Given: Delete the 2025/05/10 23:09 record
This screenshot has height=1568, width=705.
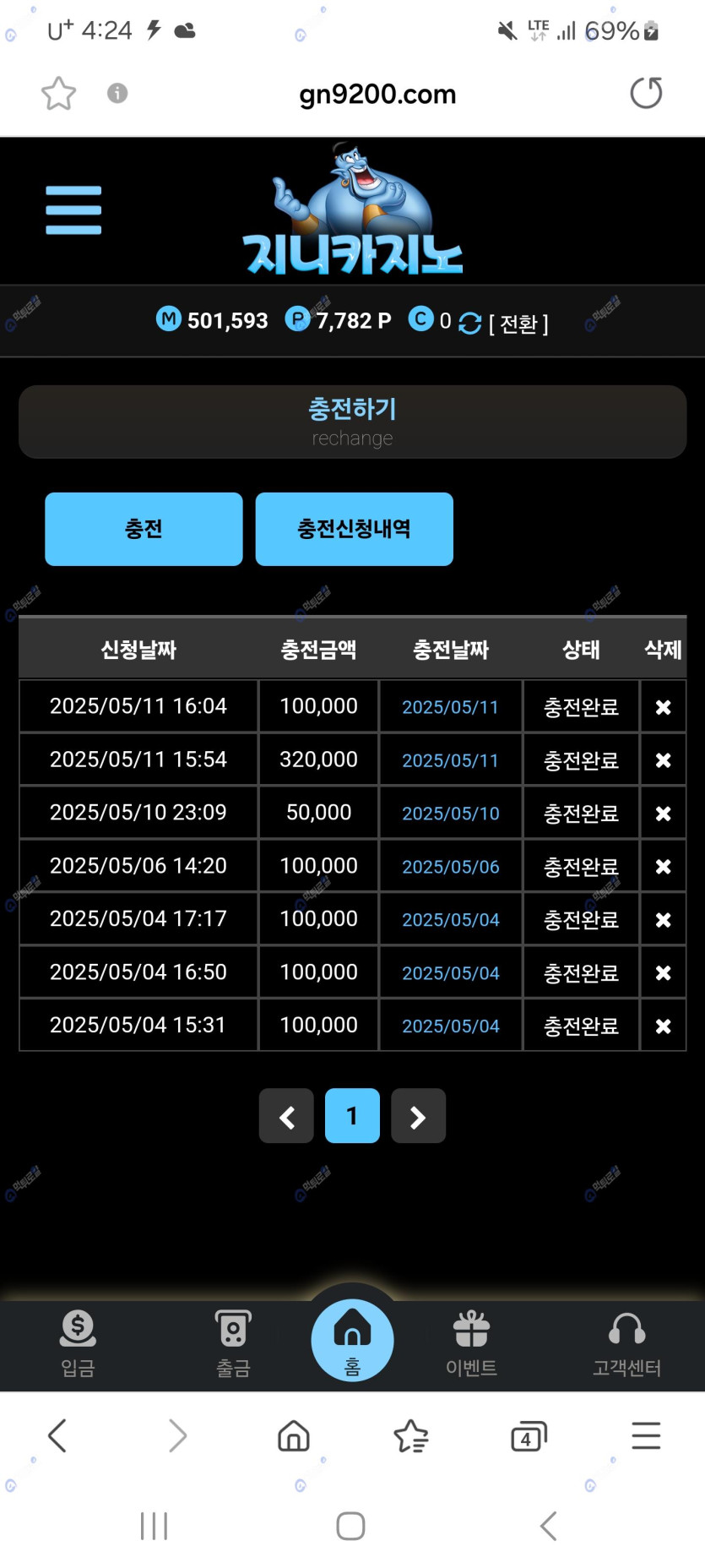Looking at the screenshot, I should (663, 814).
